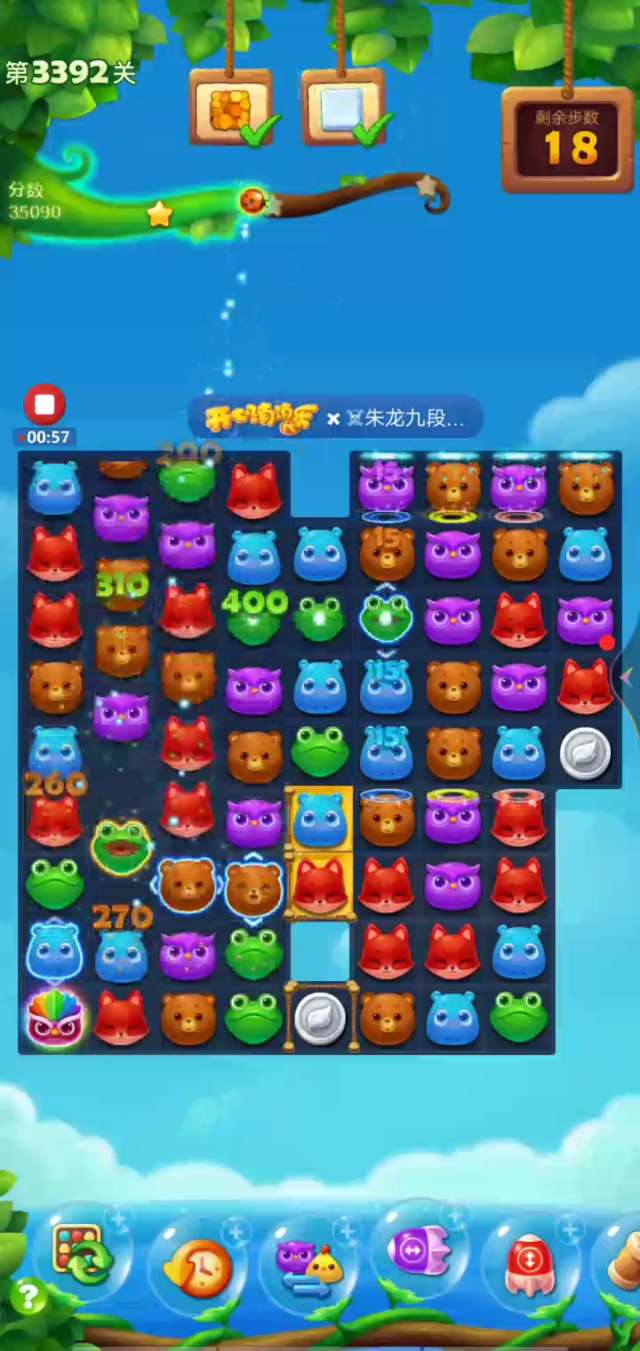Tap the silver coin in the roped cell
The image size is (640, 1351).
coord(320,1018)
